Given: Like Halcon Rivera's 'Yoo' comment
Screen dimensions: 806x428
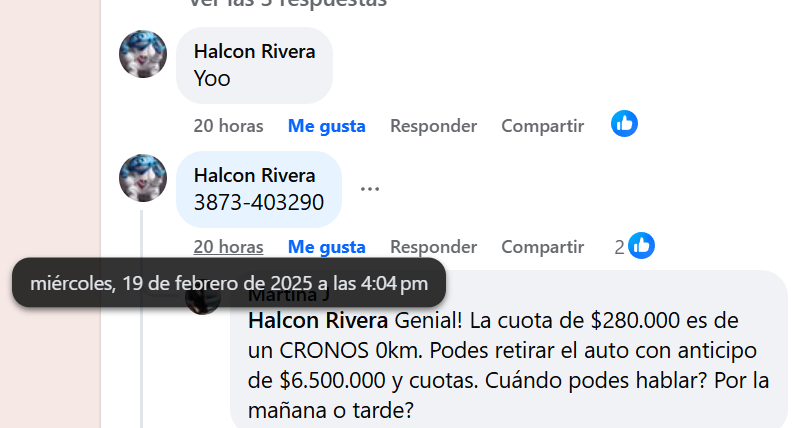Looking at the screenshot, I should click(x=326, y=126).
